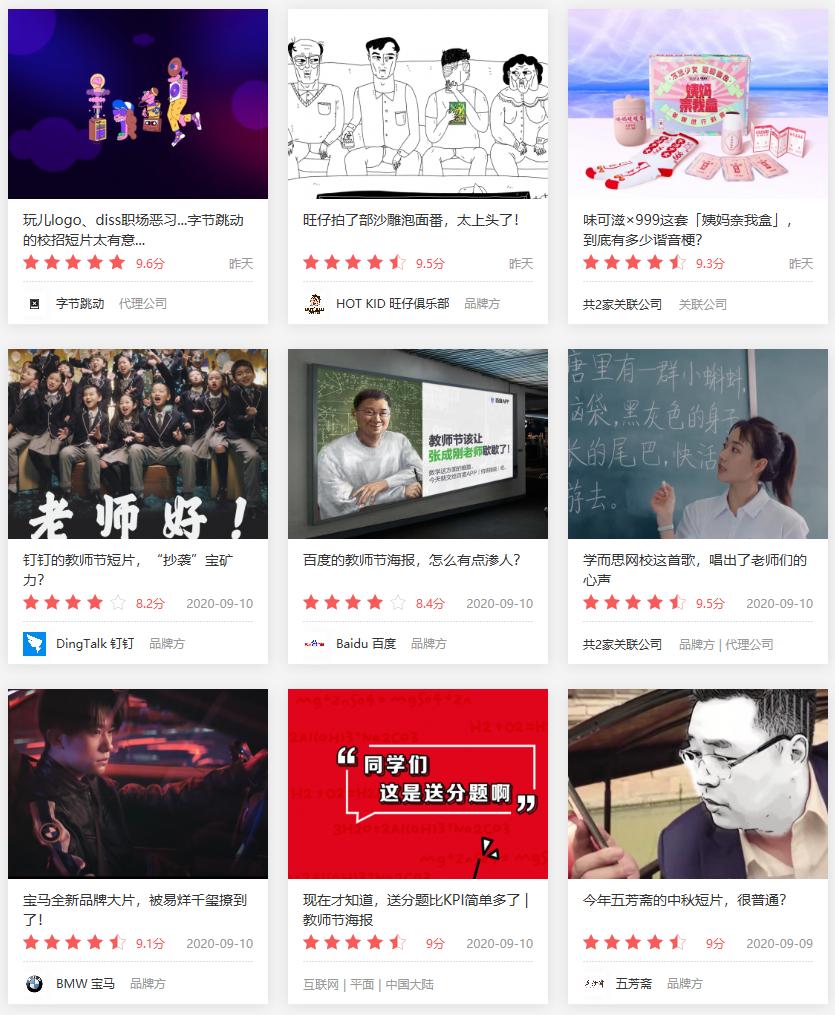This screenshot has height=1015, width=835.
Task: View the BMW 宝马 brand page
Action: pos(85,983)
